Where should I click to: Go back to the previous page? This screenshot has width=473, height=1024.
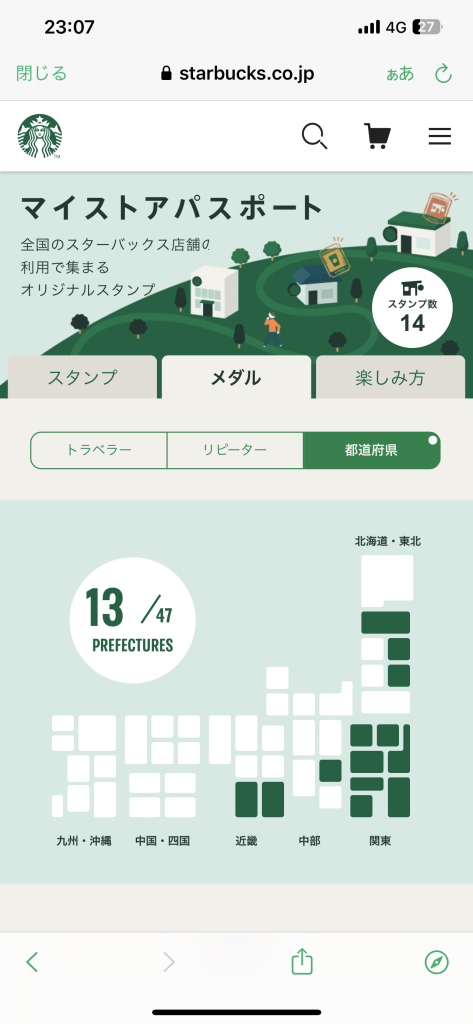click(x=32, y=961)
